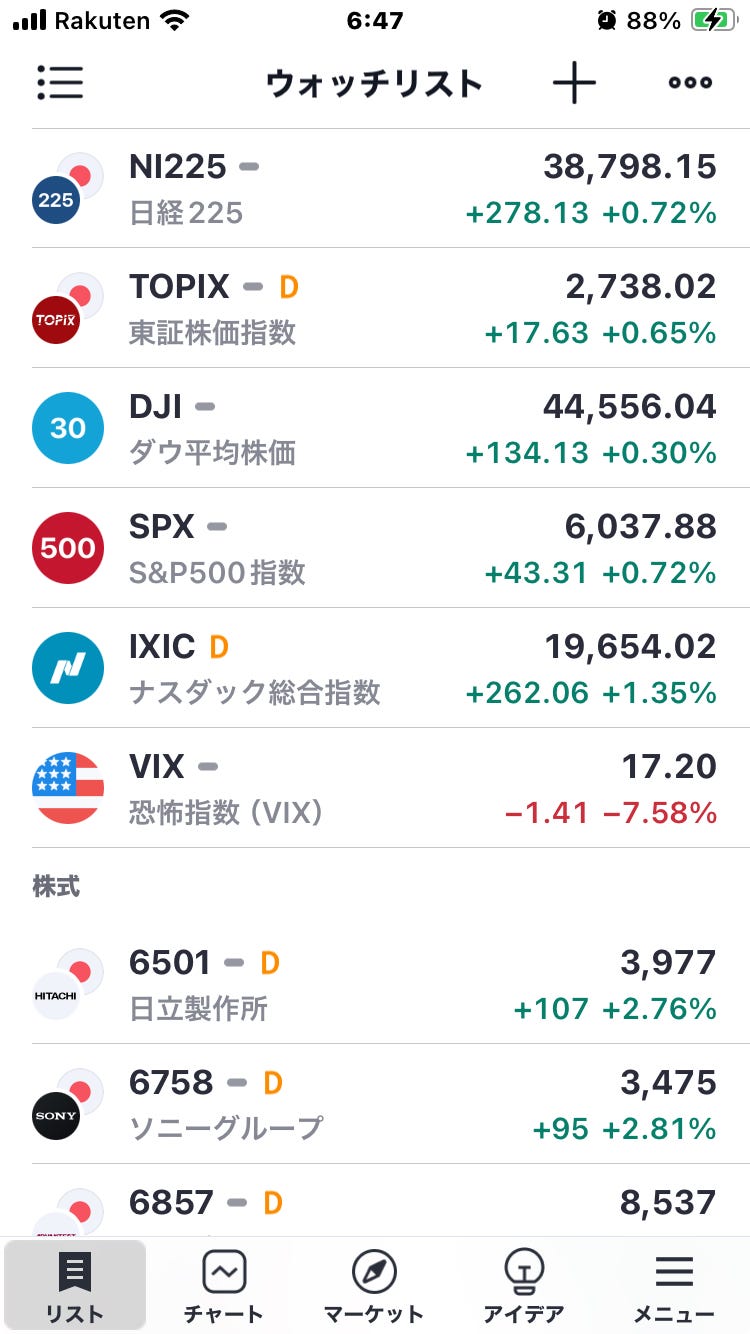Open the 6857 stock row
The height and width of the screenshot is (1334, 750).
[x=375, y=1202]
